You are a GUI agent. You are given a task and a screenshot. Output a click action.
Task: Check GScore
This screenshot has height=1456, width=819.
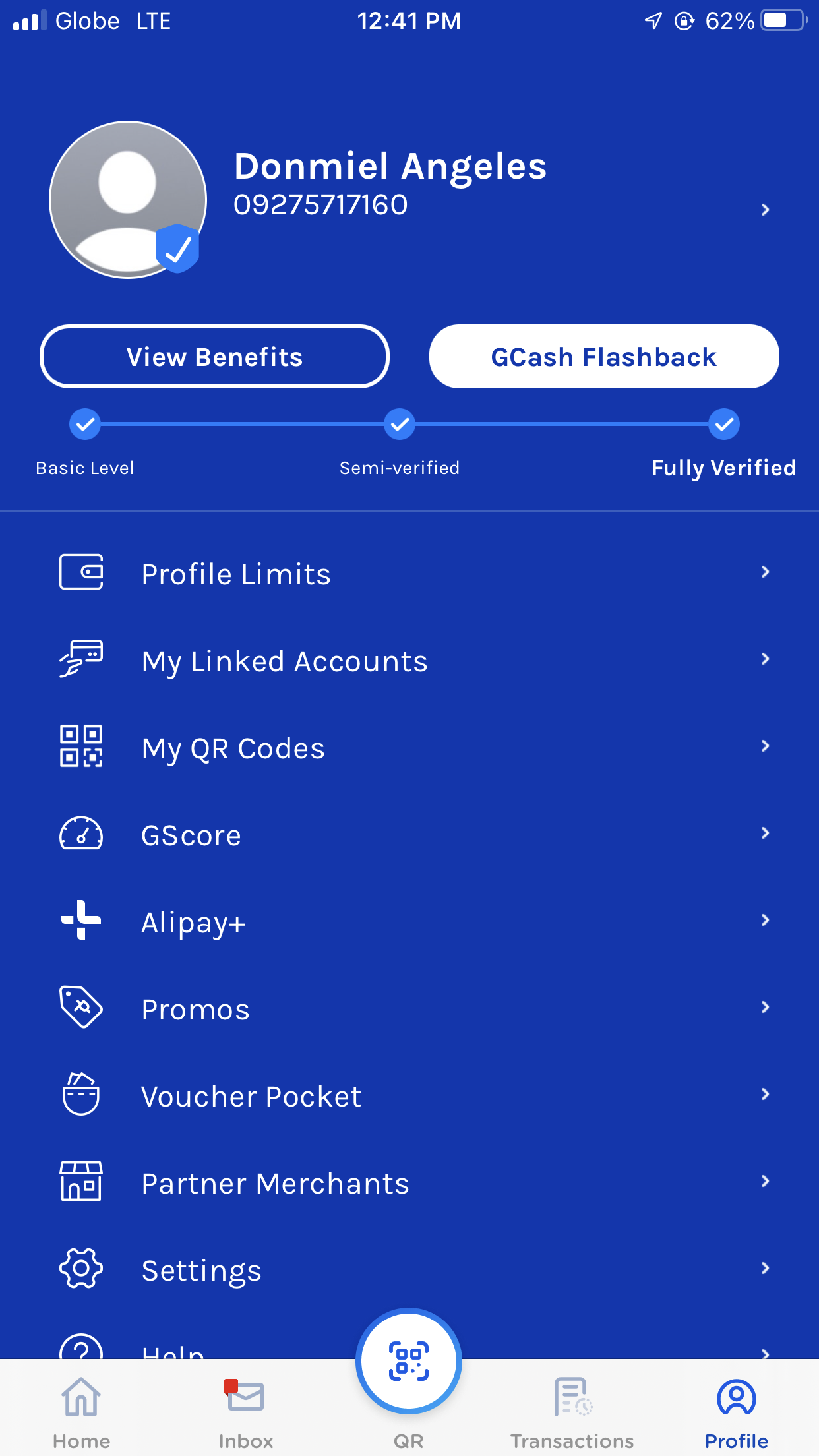pyautogui.click(x=409, y=835)
